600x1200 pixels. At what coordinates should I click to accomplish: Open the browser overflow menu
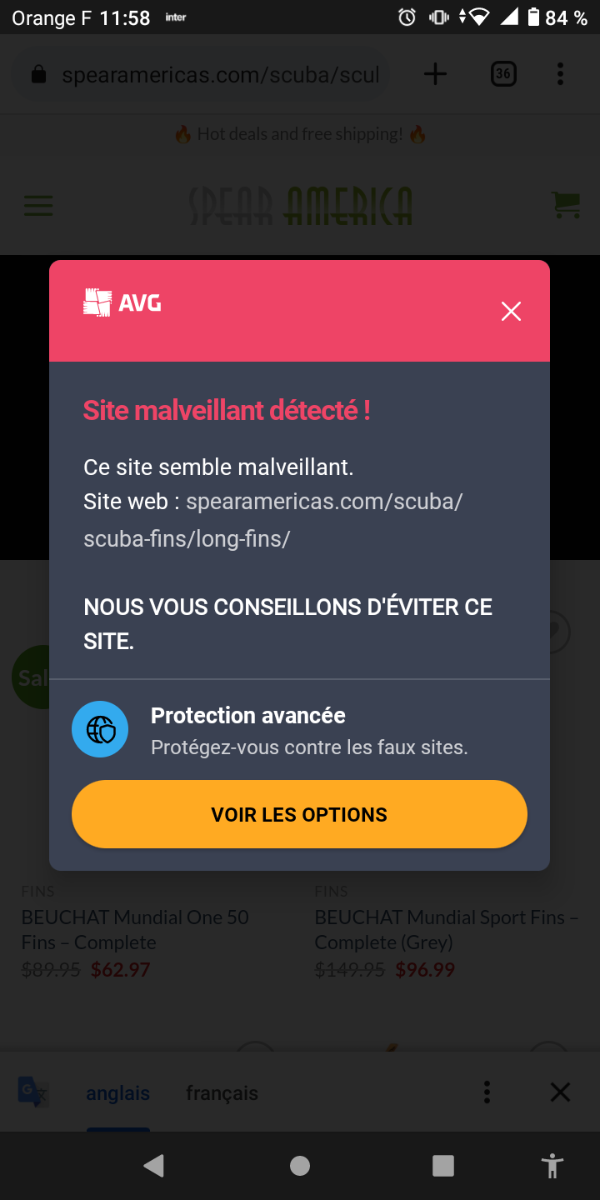(560, 74)
